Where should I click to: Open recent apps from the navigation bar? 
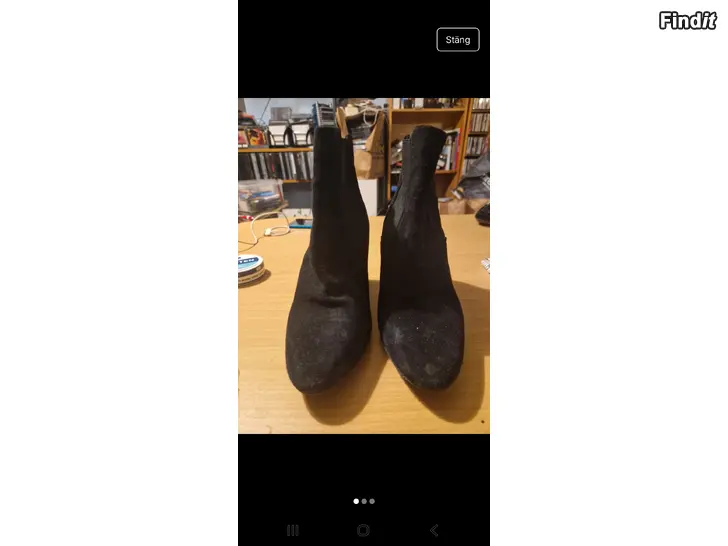click(293, 530)
